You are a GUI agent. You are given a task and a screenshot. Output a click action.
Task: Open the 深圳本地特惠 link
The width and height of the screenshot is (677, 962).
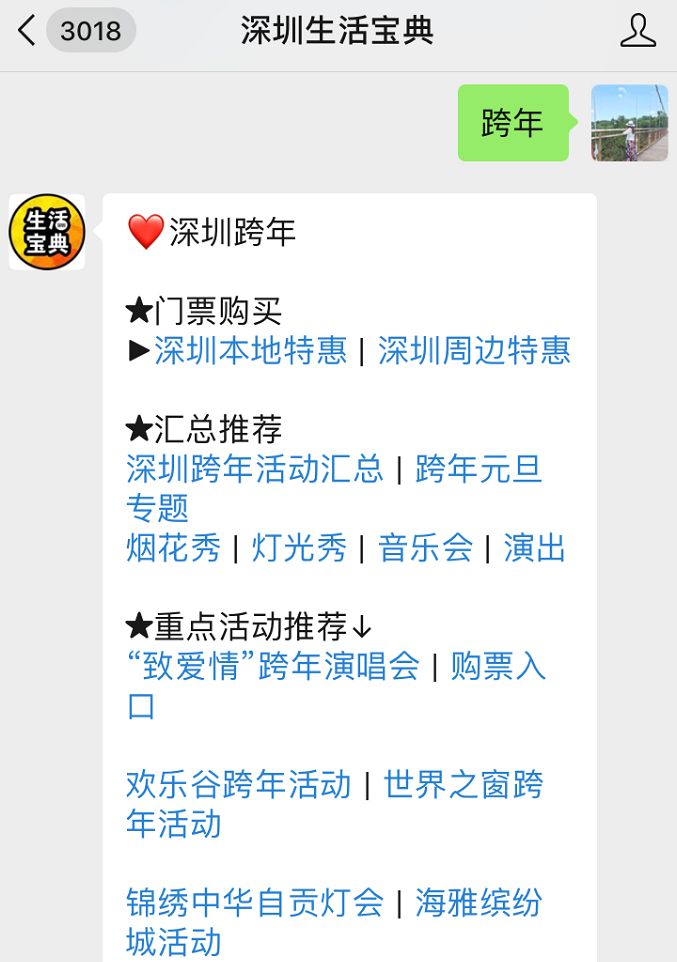[x=251, y=351]
